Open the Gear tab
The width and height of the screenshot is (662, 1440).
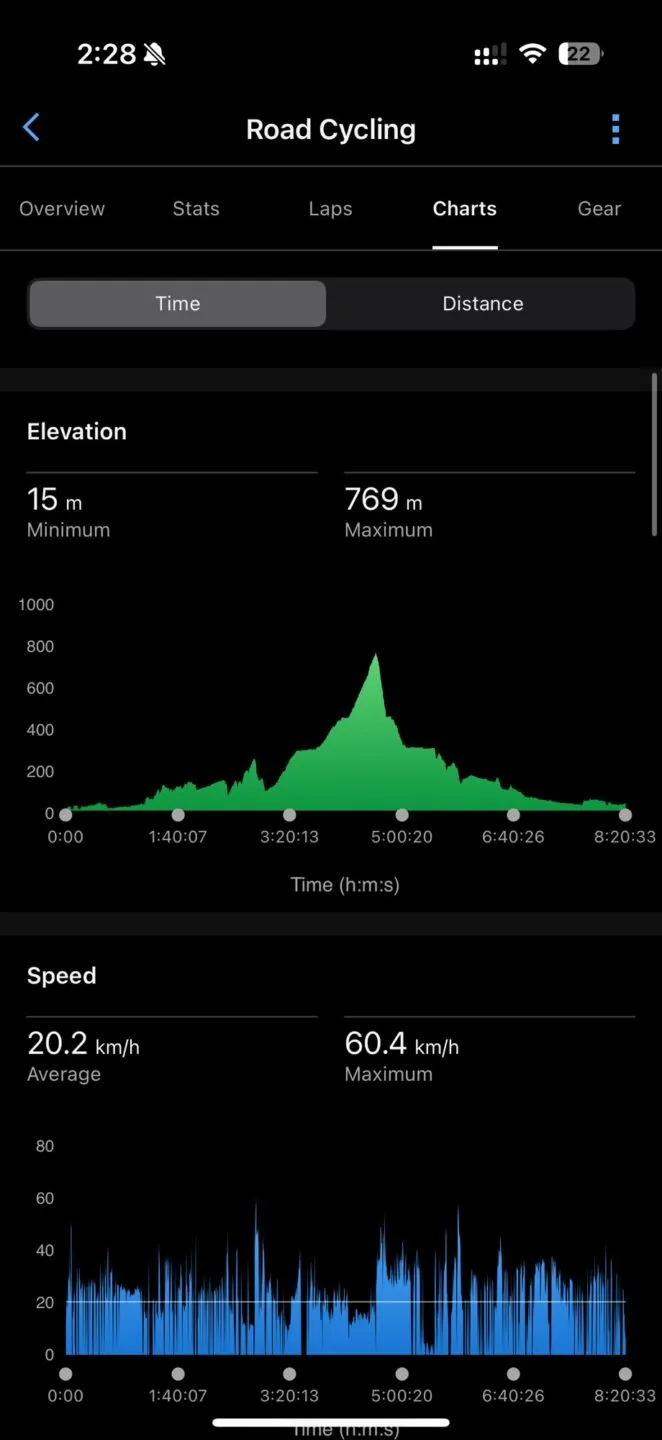click(599, 209)
